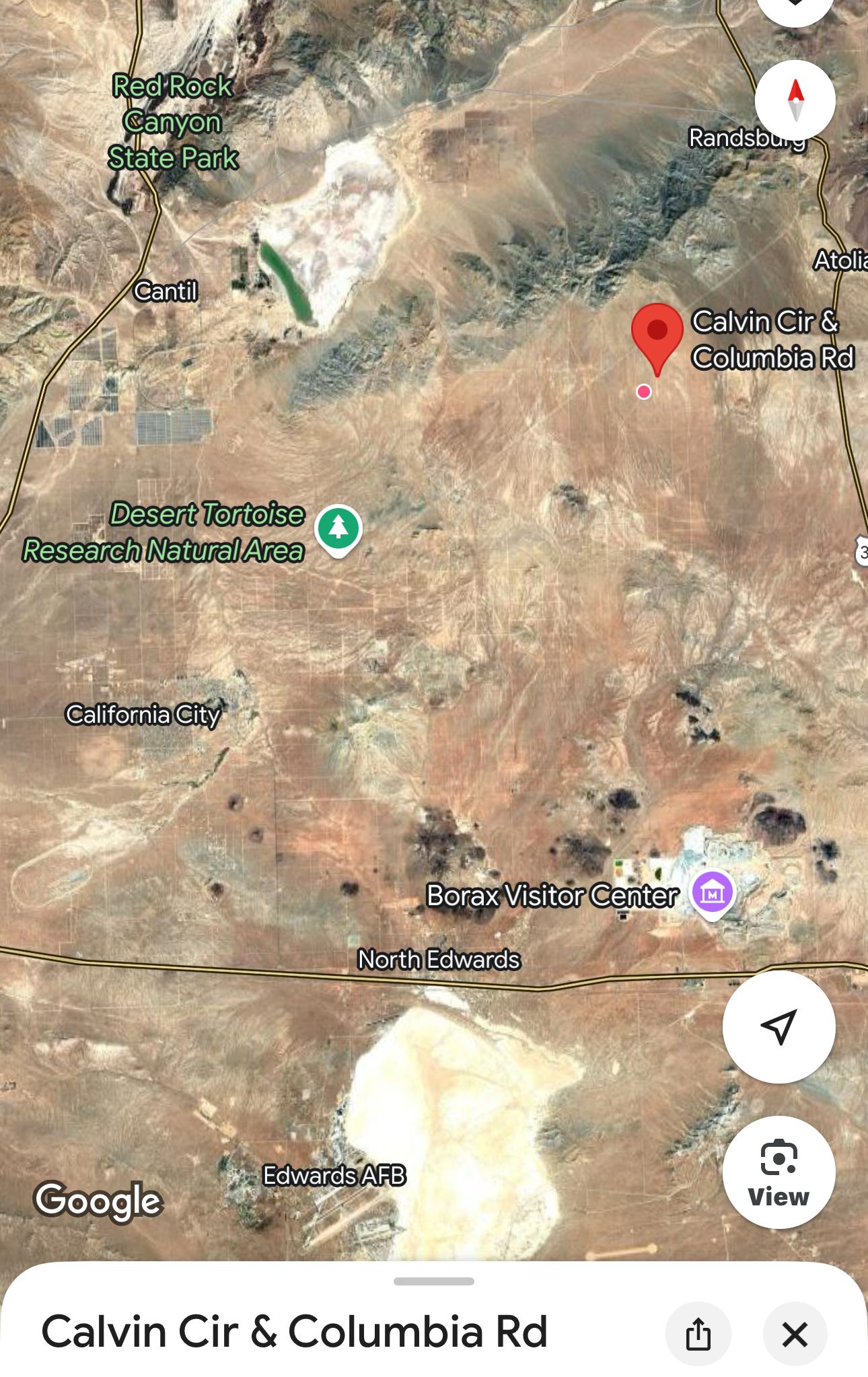Image resolution: width=868 pixels, height=1377 pixels.
Task: Share Calvin Cir & Columbia Rd location
Action: [x=698, y=1334]
